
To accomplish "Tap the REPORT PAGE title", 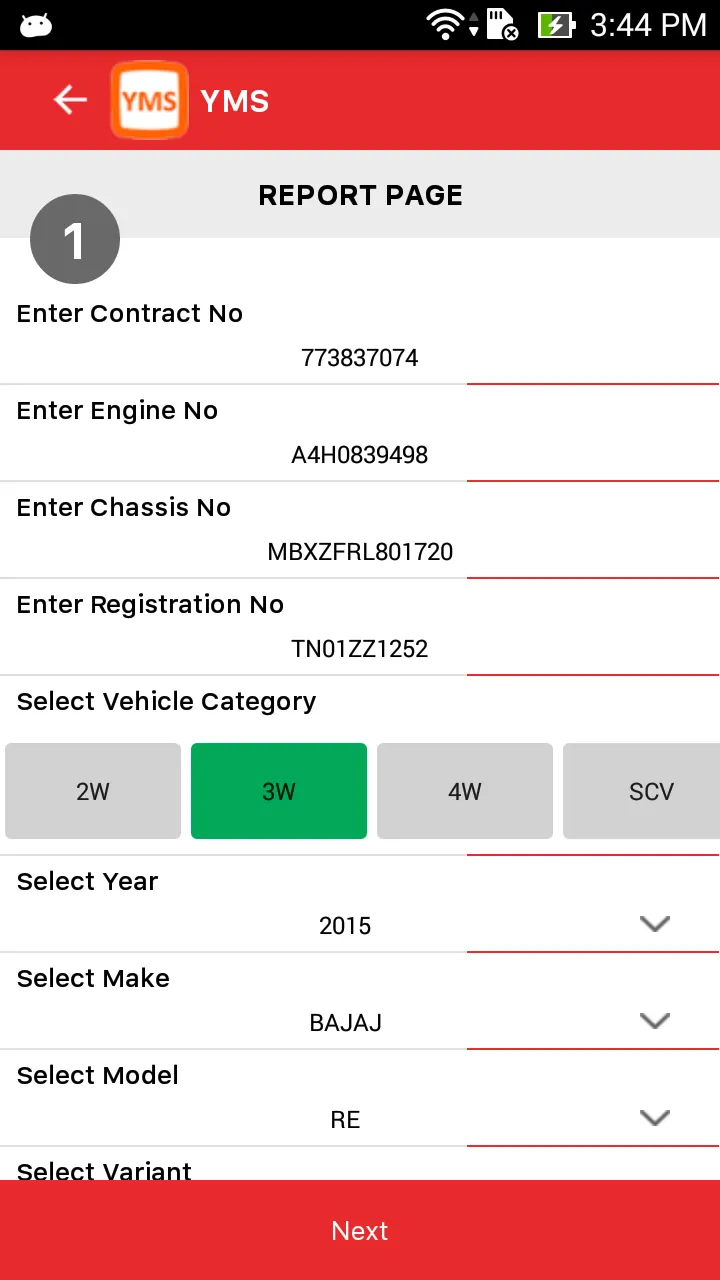I will (360, 195).
